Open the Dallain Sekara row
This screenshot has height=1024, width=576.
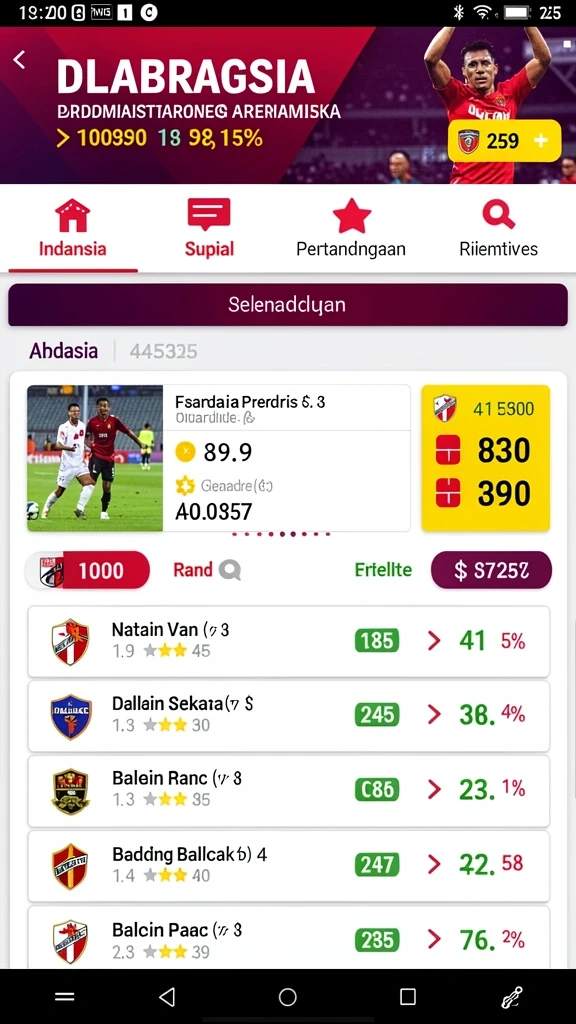[x=288, y=716]
